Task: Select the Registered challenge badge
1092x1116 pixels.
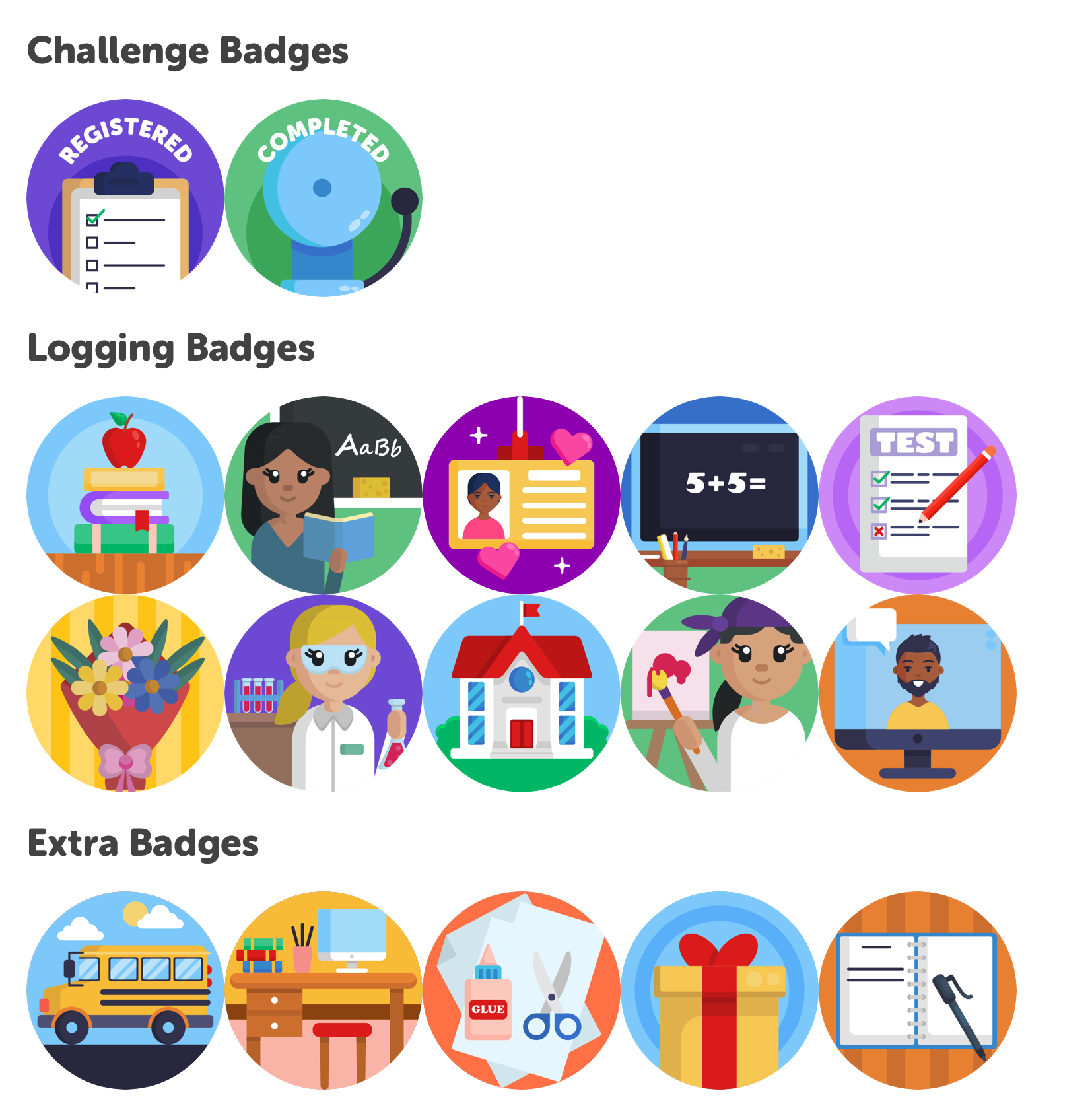Action: point(125,198)
